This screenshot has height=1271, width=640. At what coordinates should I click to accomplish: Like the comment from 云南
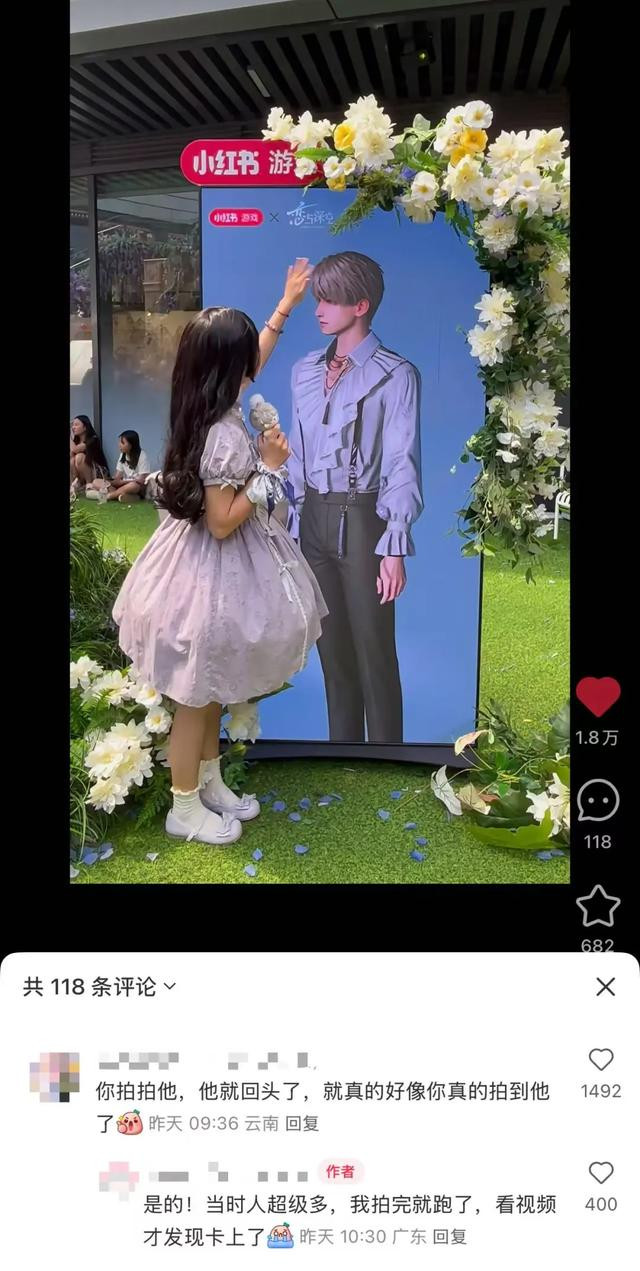601,1060
